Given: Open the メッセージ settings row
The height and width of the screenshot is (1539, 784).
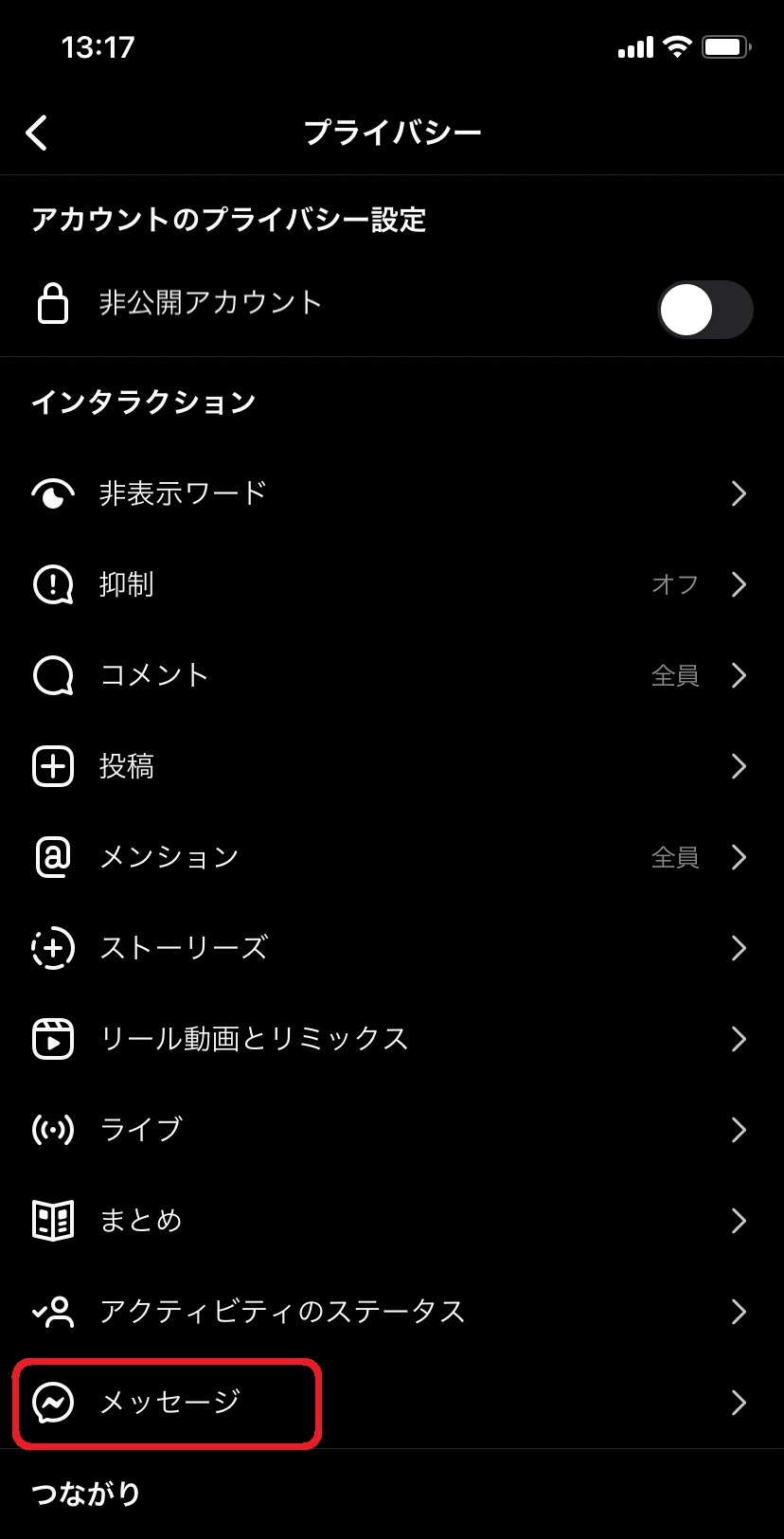Looking at the screenshot, I should click(379, 1403).
